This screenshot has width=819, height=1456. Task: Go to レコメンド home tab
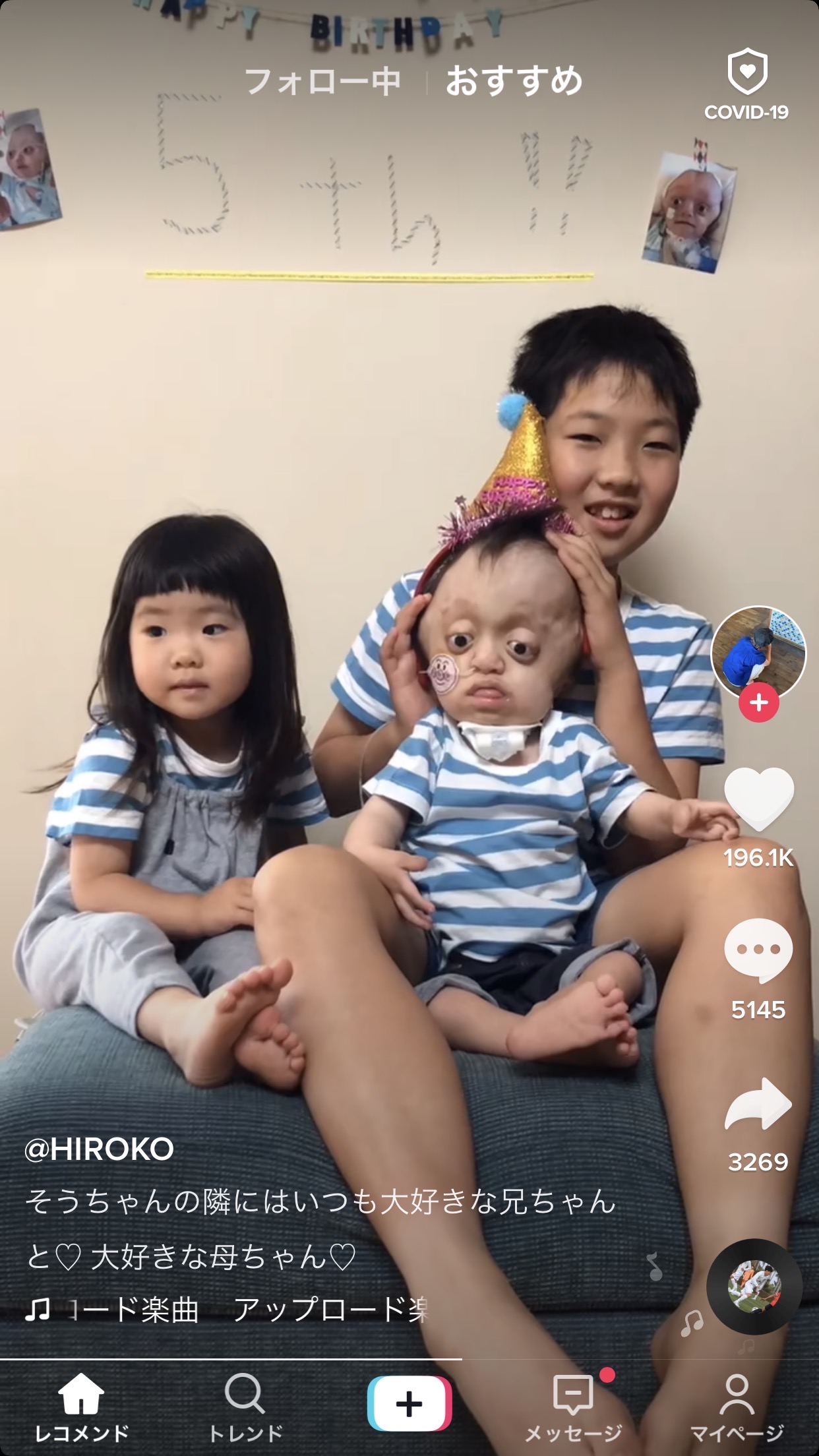click(x=82, y=1405)
